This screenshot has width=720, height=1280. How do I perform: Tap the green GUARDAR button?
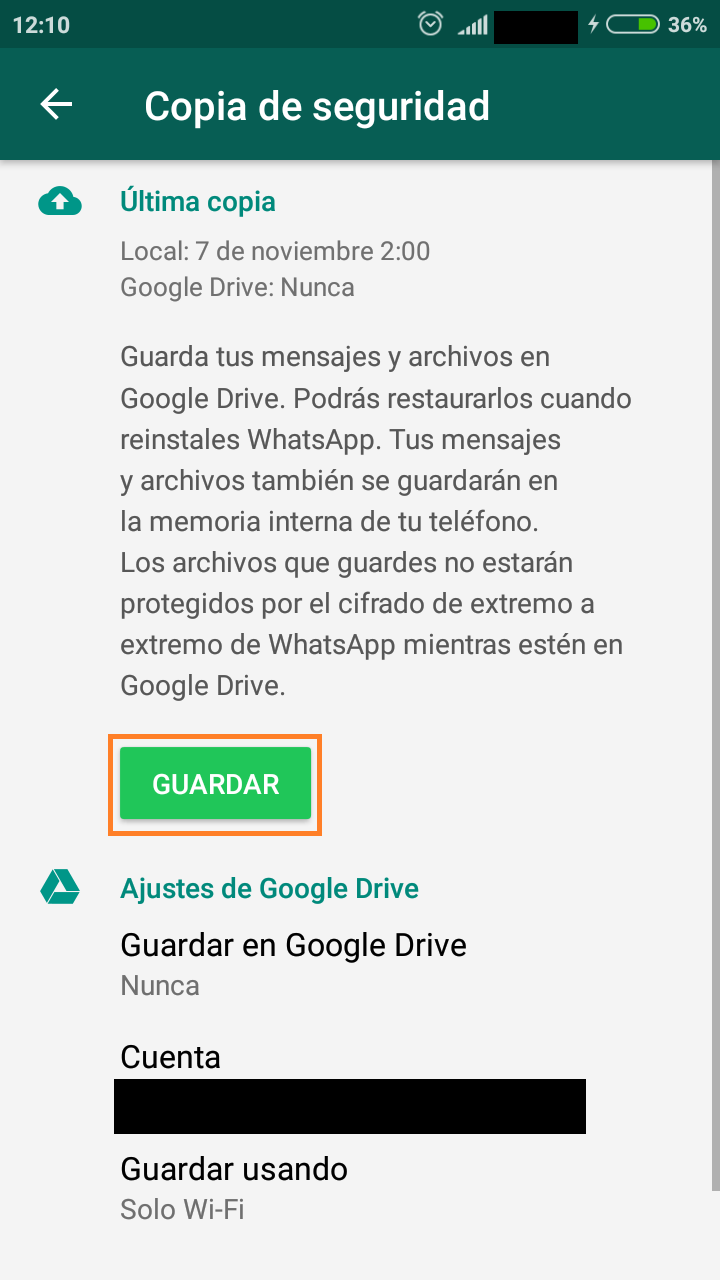pos(215,784)
